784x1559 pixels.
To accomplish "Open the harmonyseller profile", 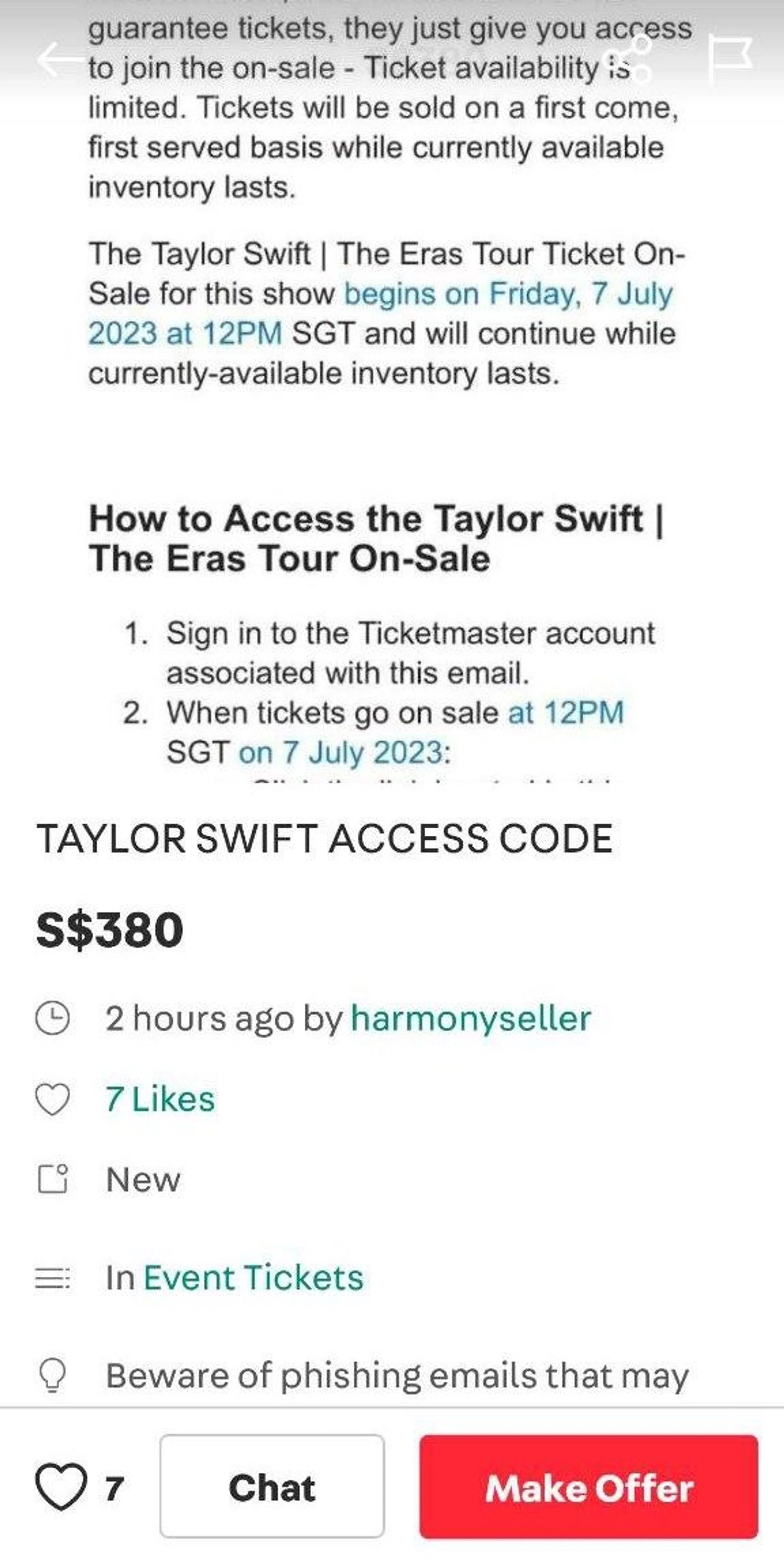I will point(471,1019).
